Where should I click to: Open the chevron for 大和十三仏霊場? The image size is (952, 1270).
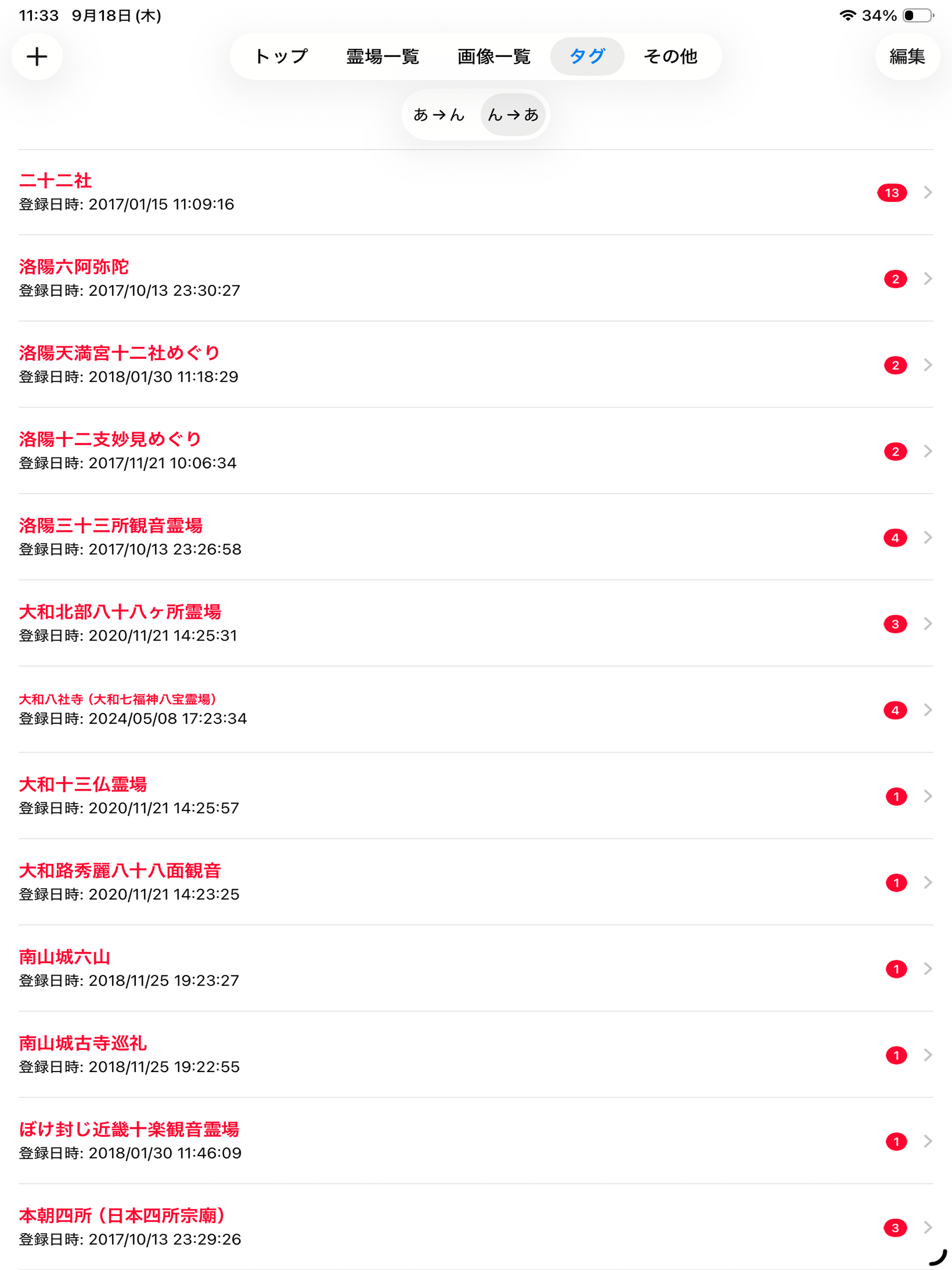coord(928,796)
